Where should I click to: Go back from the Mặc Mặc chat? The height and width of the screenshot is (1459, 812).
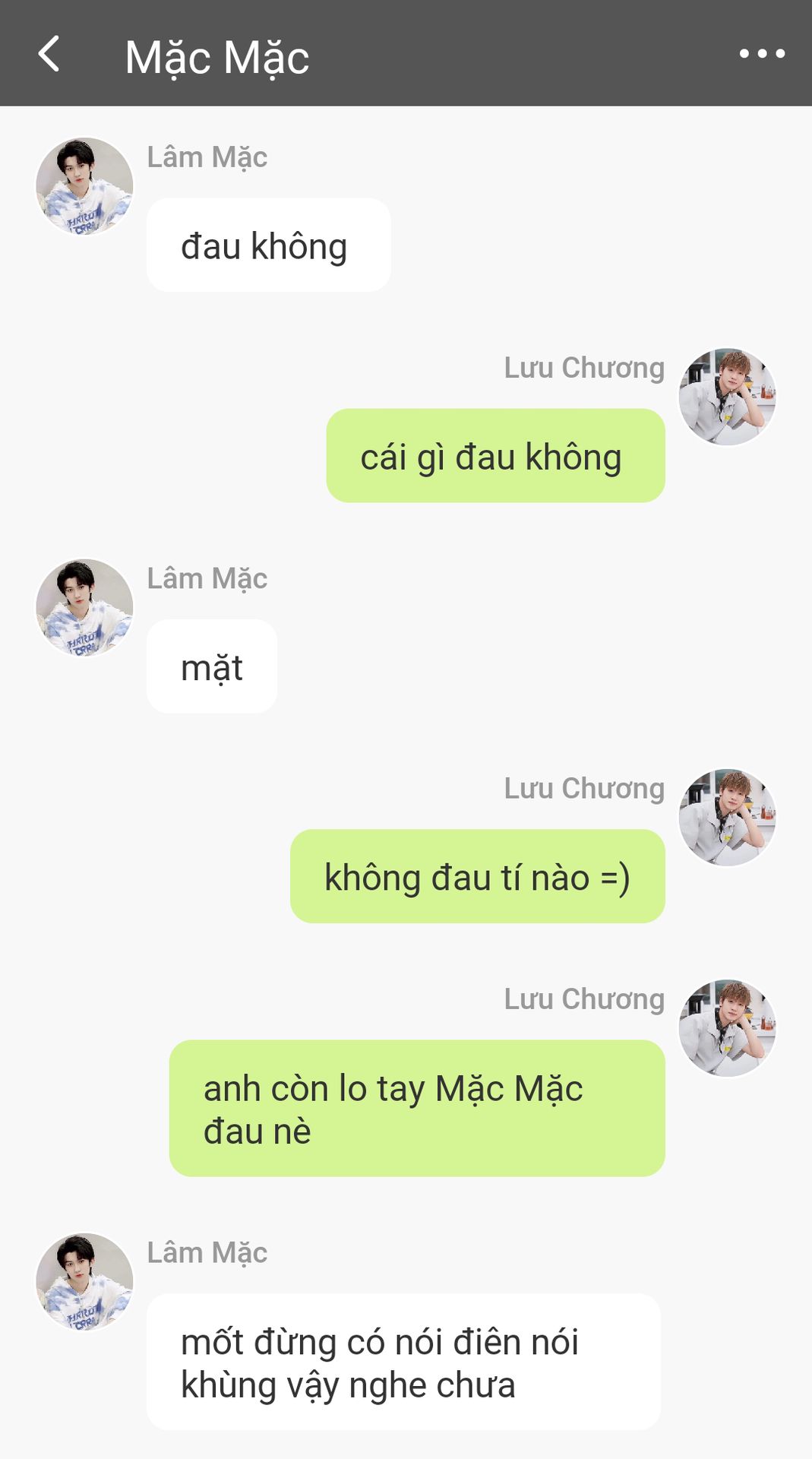tap(49, 54)
